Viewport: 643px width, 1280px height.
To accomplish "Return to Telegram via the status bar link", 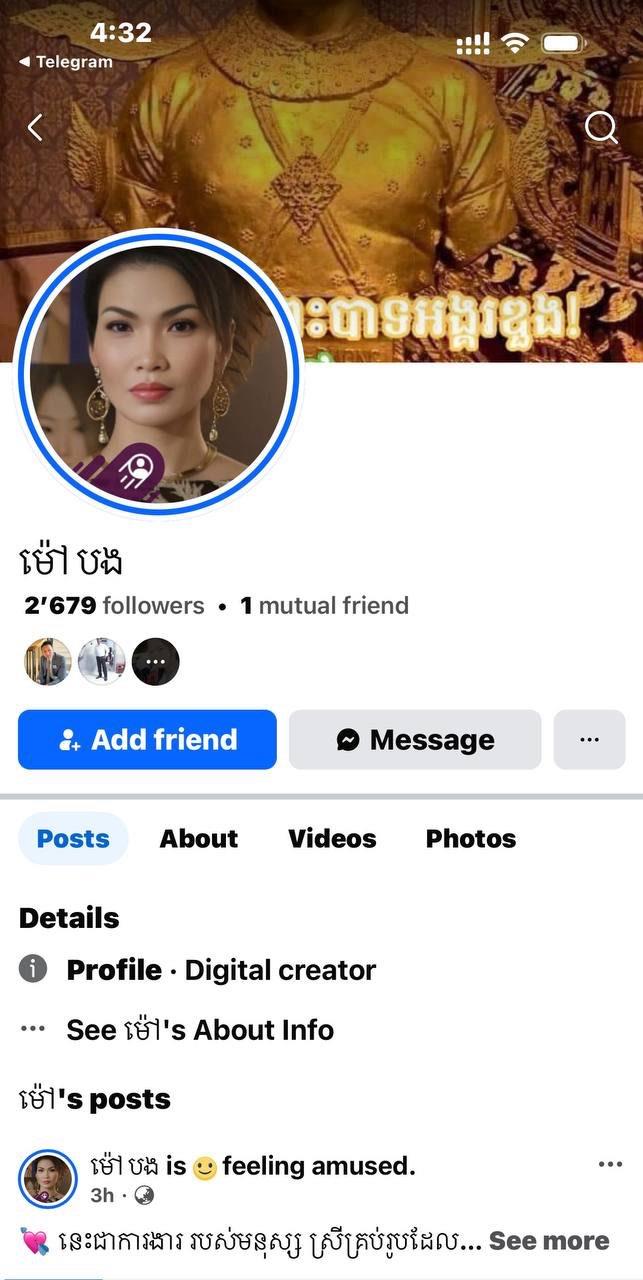I will [66, 62].
